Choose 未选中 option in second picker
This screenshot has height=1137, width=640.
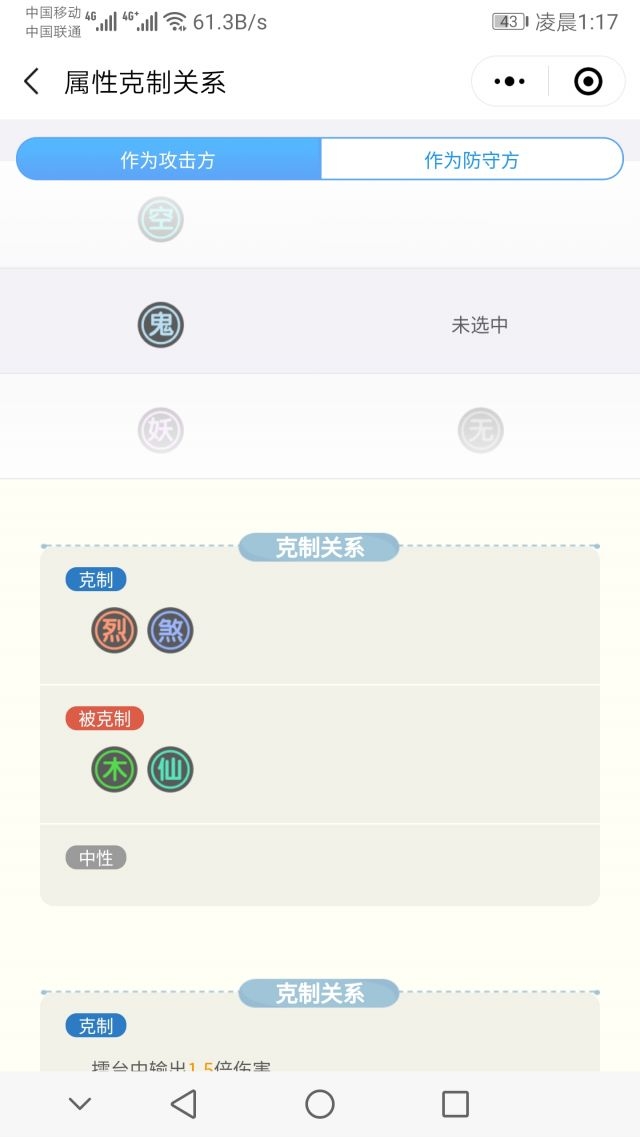[480, 325]
